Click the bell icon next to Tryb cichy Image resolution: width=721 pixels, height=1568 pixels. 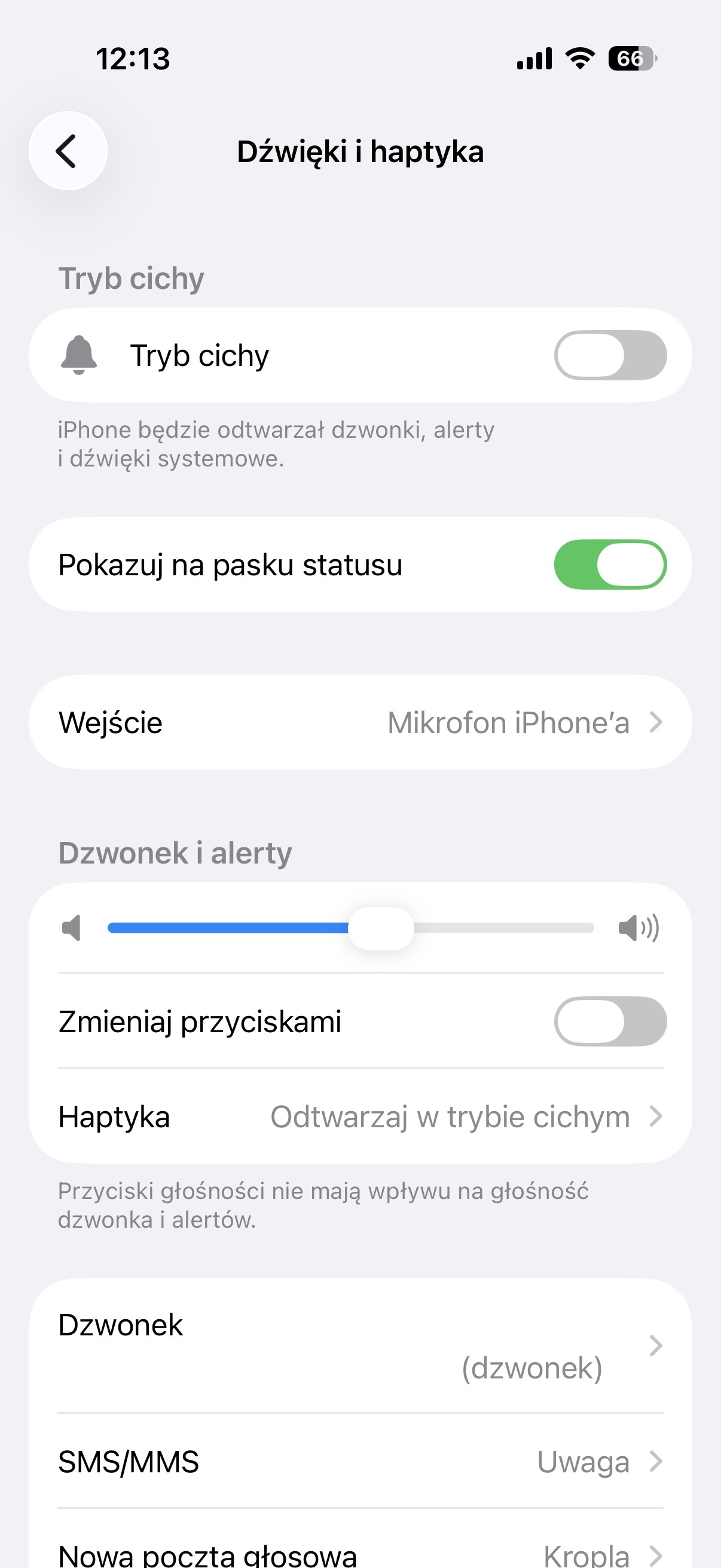[79, 355]
